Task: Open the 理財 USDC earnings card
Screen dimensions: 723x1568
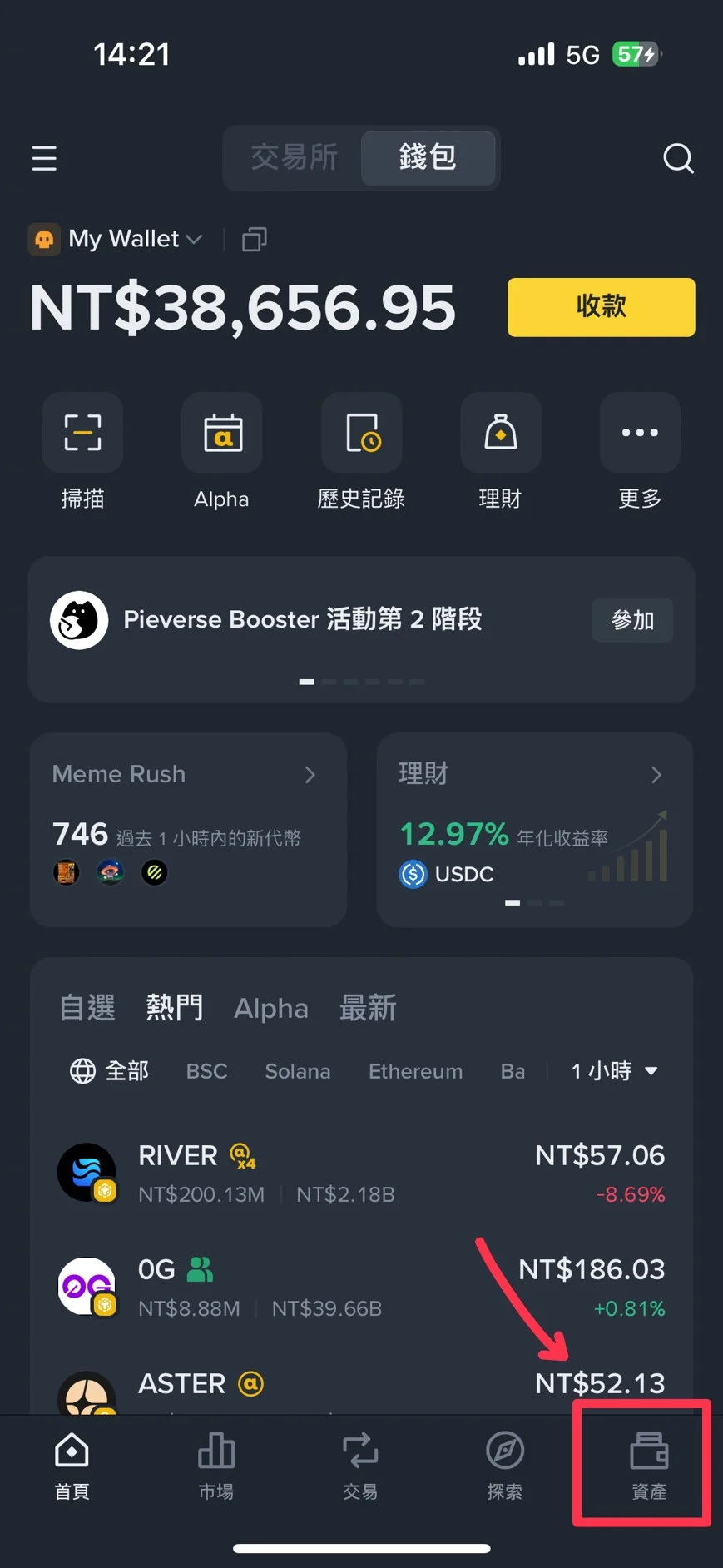Action: [534, 829]
